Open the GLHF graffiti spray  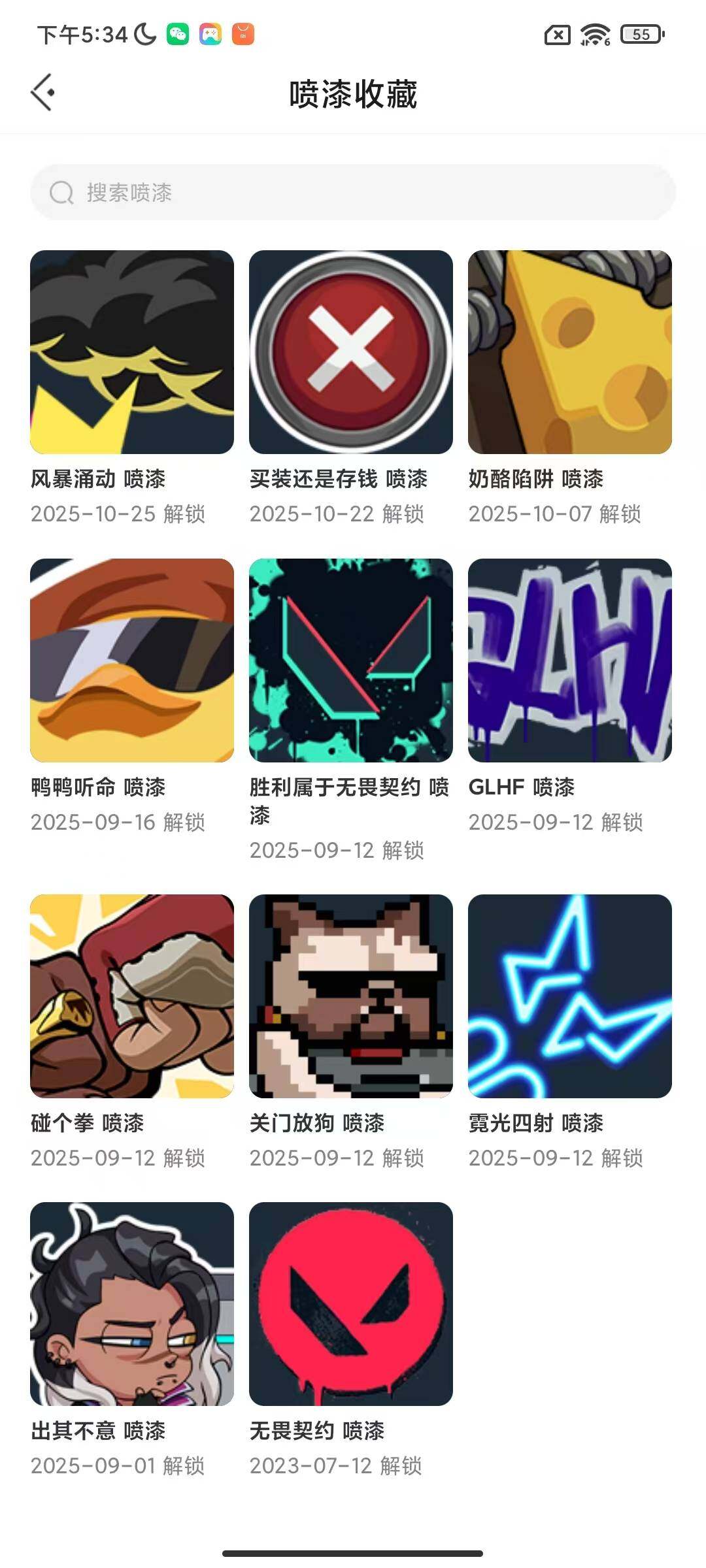pos(570,660)
